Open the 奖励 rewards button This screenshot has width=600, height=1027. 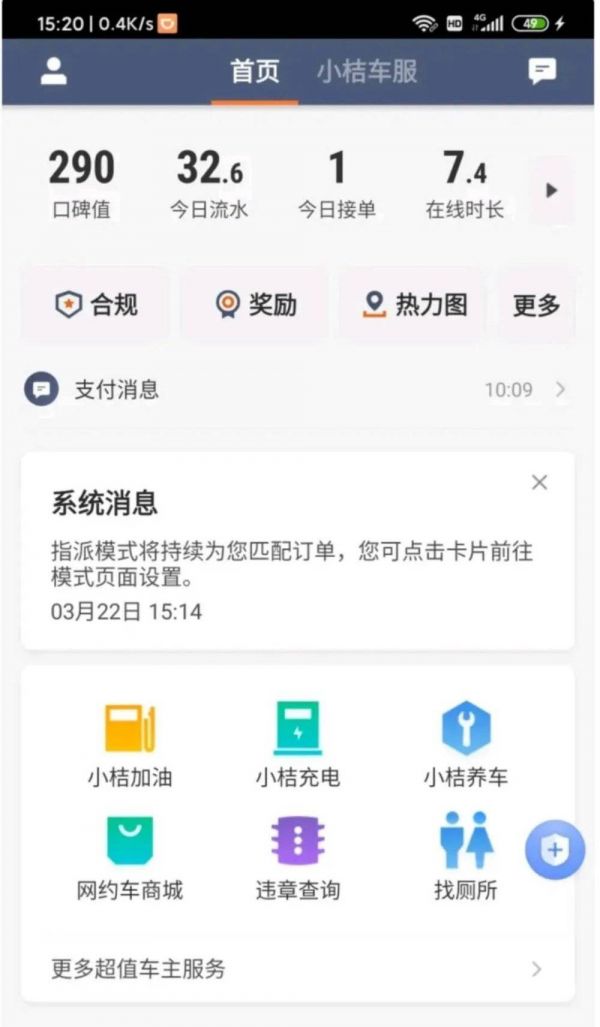256,305
